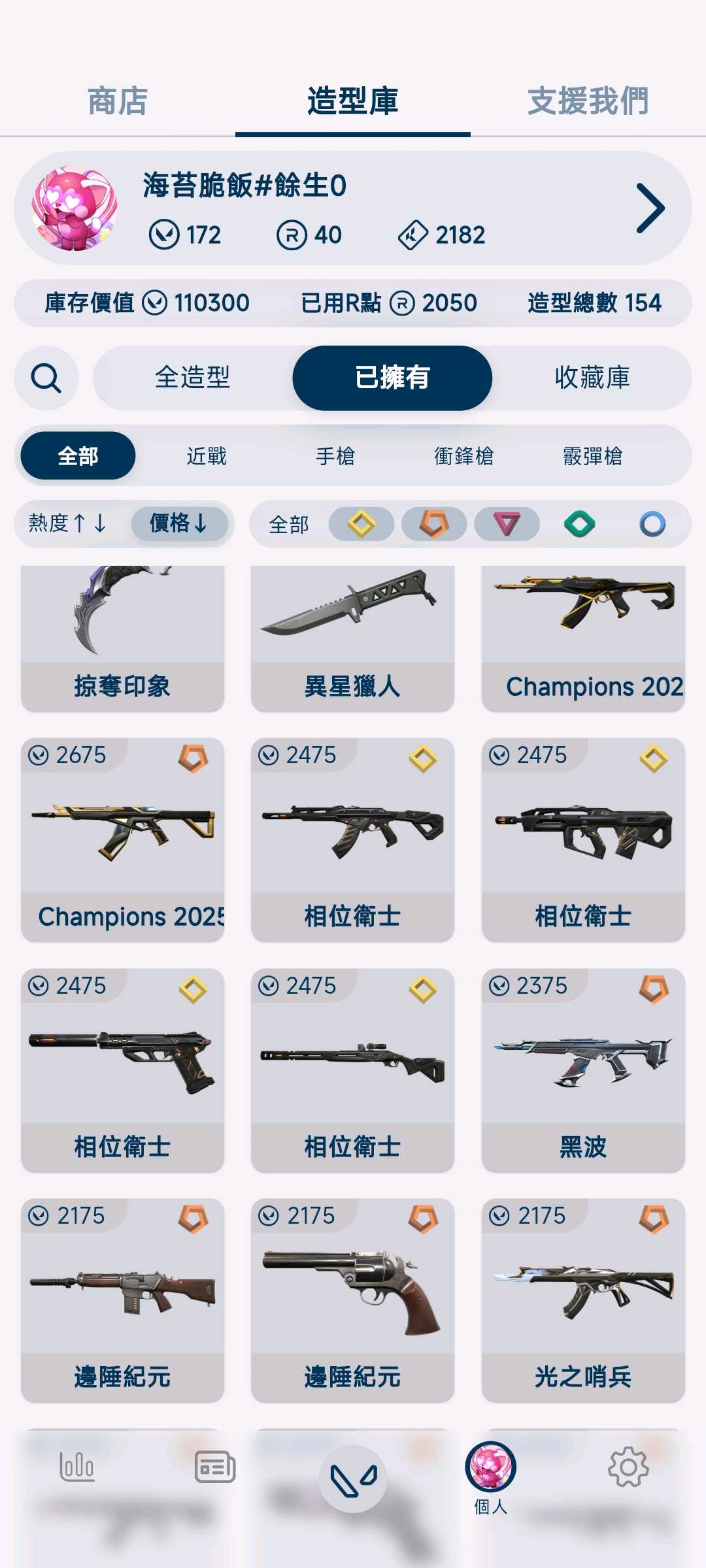Open the statistics chart tab
This screenshot has height=1568, width=706.
77,1467
